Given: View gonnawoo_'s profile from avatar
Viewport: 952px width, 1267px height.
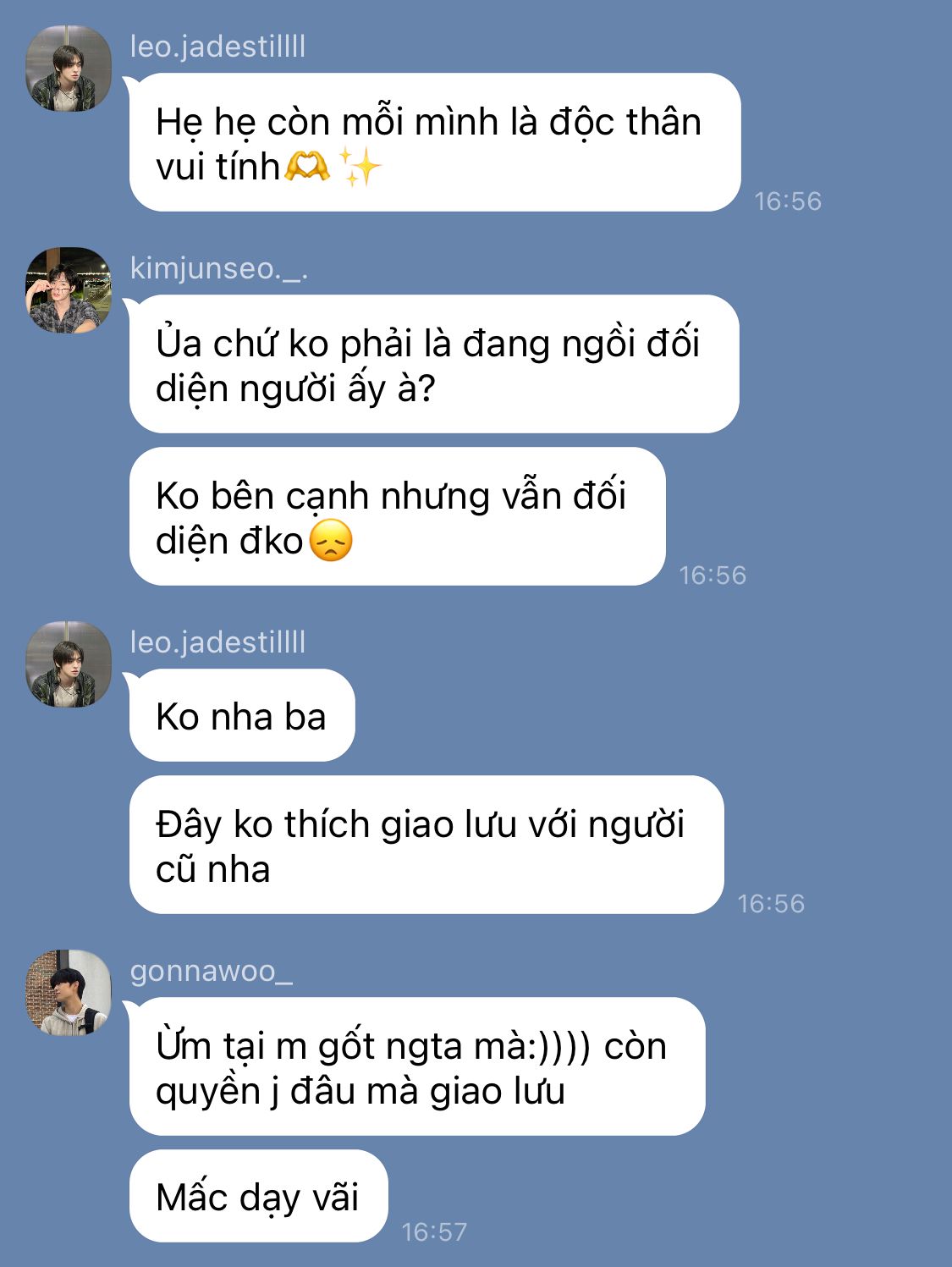Looking at the screenshot, I should [x=69, y=993].
